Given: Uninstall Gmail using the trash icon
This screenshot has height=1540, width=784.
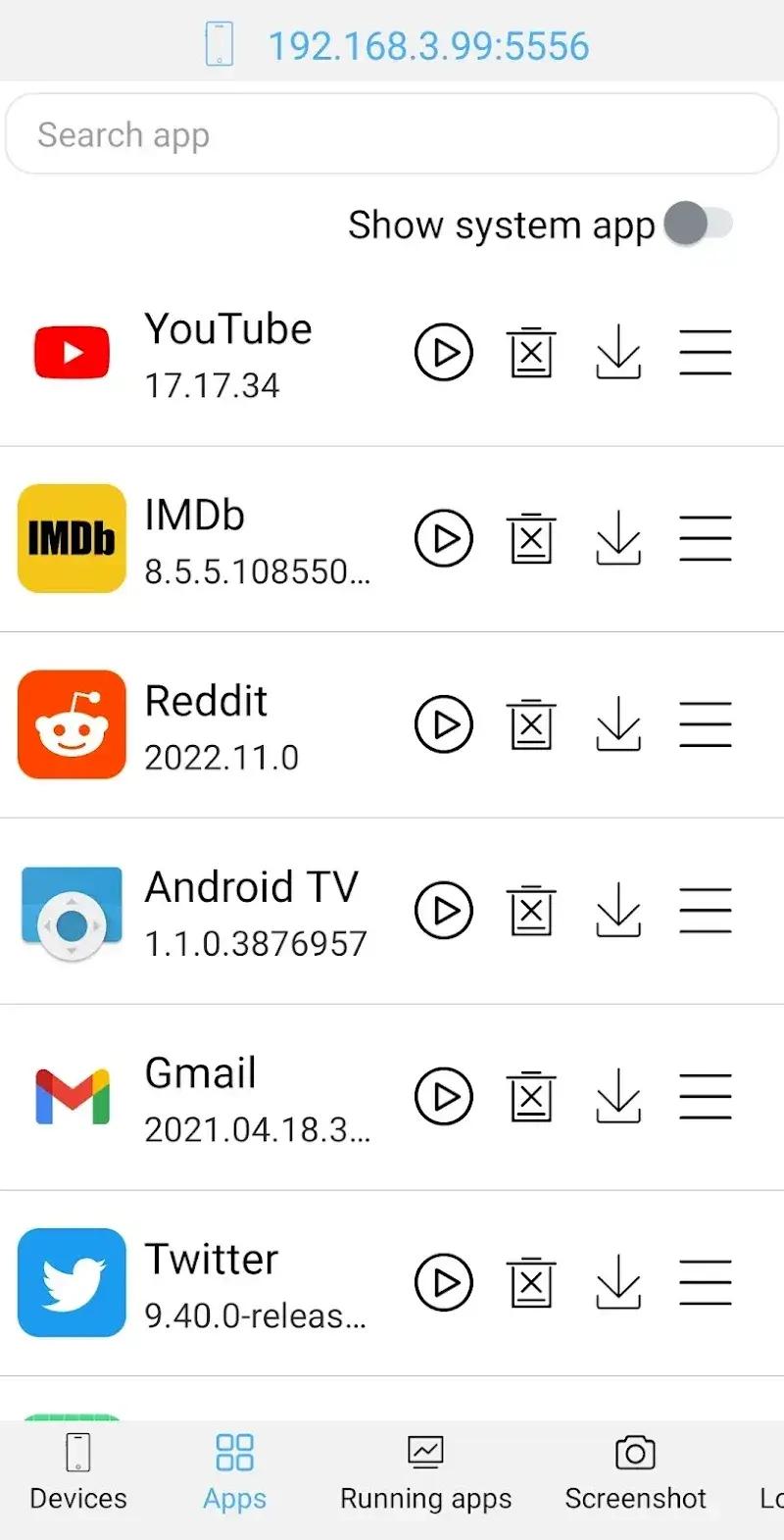Looking at the screenshot, I should pos(531,1096).
